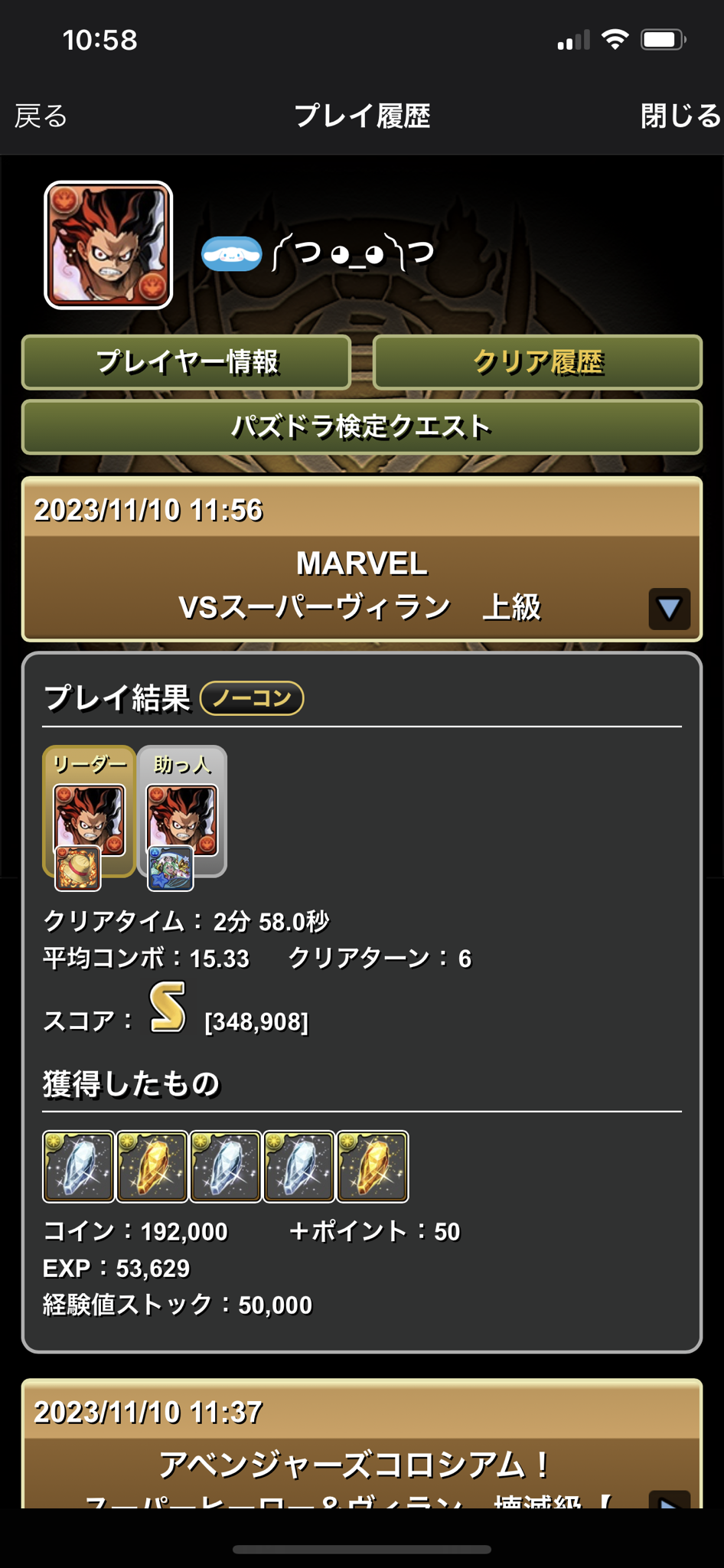Screen dimensions: 724x1568
Task: Open the プレイヤー情報 tab
Action: (186, 362)
